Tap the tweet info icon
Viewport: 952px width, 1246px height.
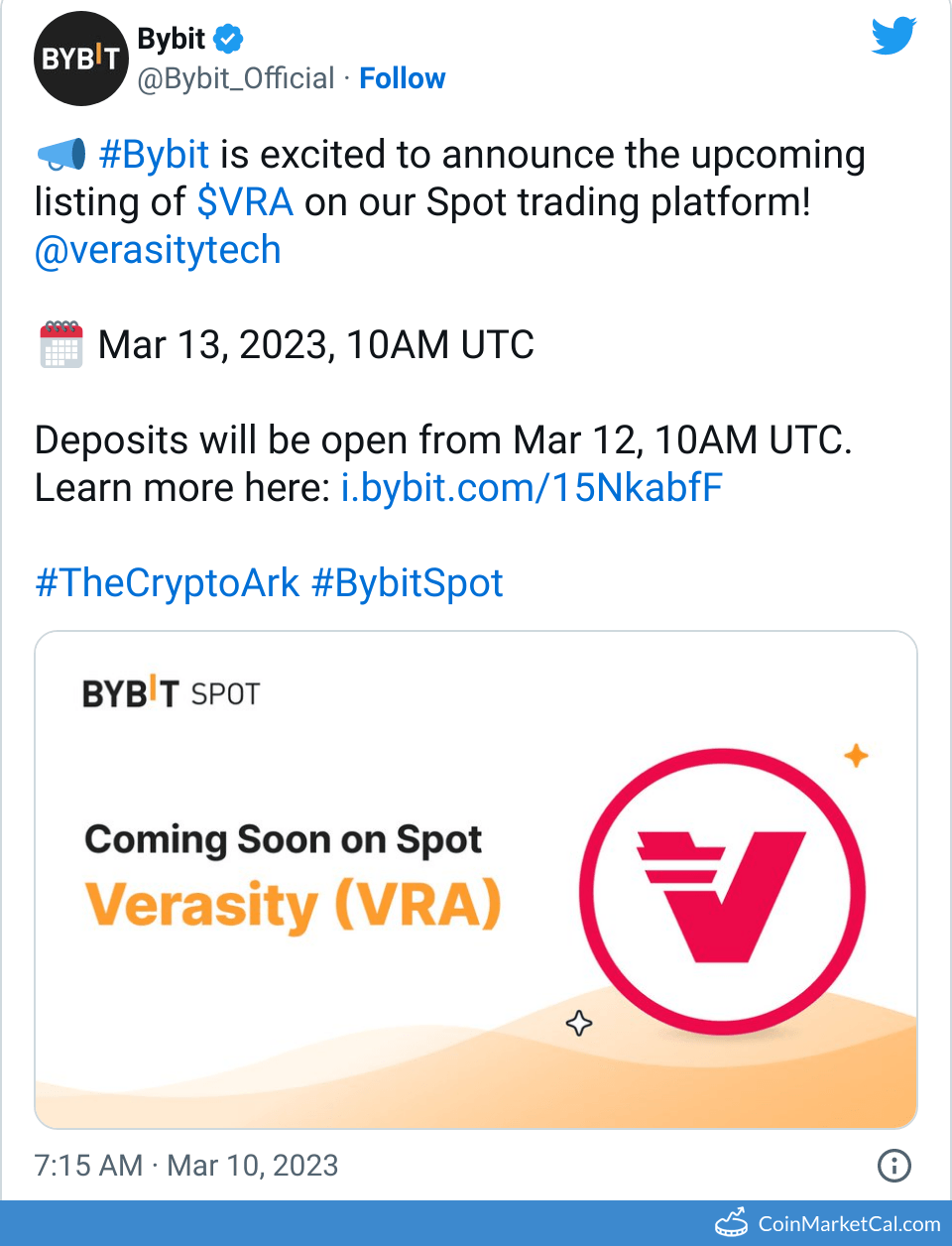[894, 1165]
